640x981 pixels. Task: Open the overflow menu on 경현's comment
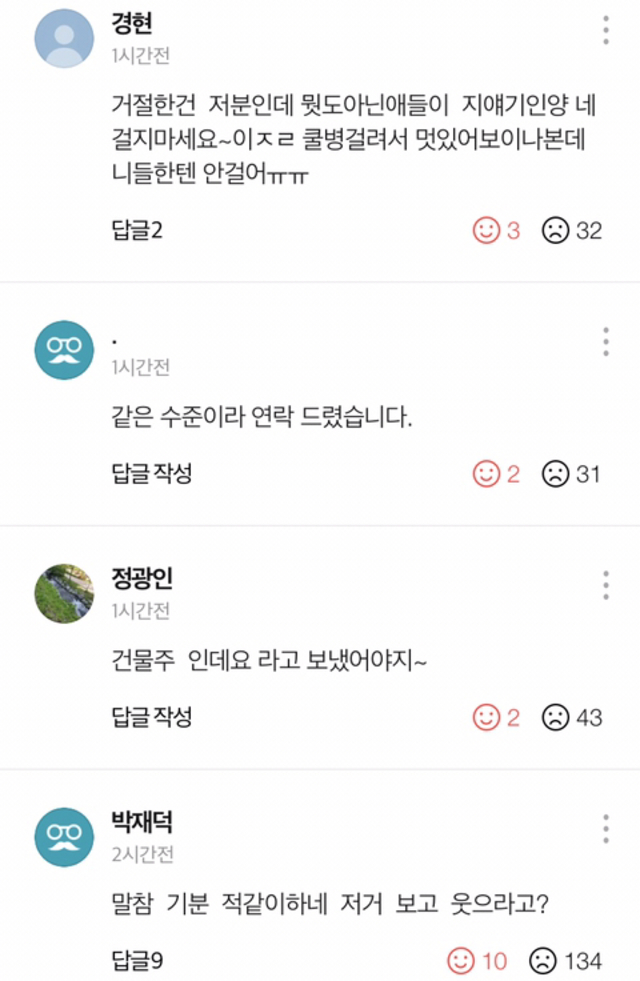click(606, 30)
